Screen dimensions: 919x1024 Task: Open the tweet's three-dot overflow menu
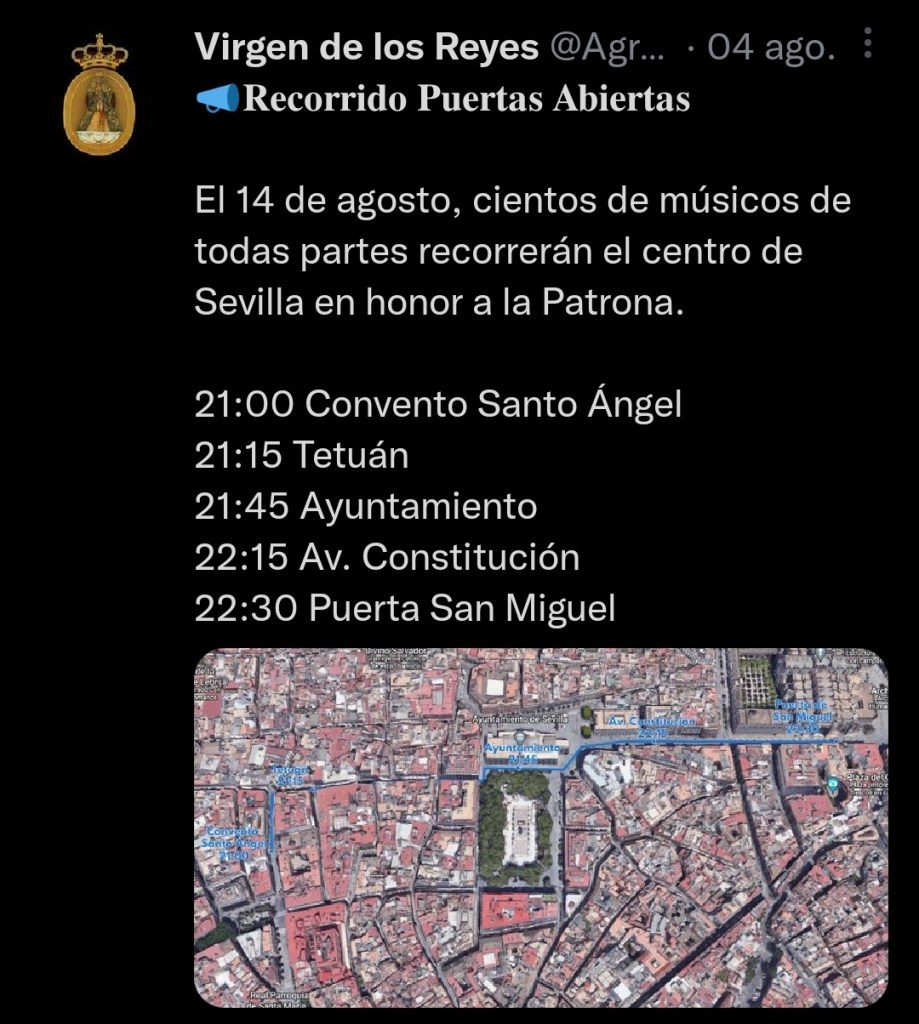pos(867,45)
